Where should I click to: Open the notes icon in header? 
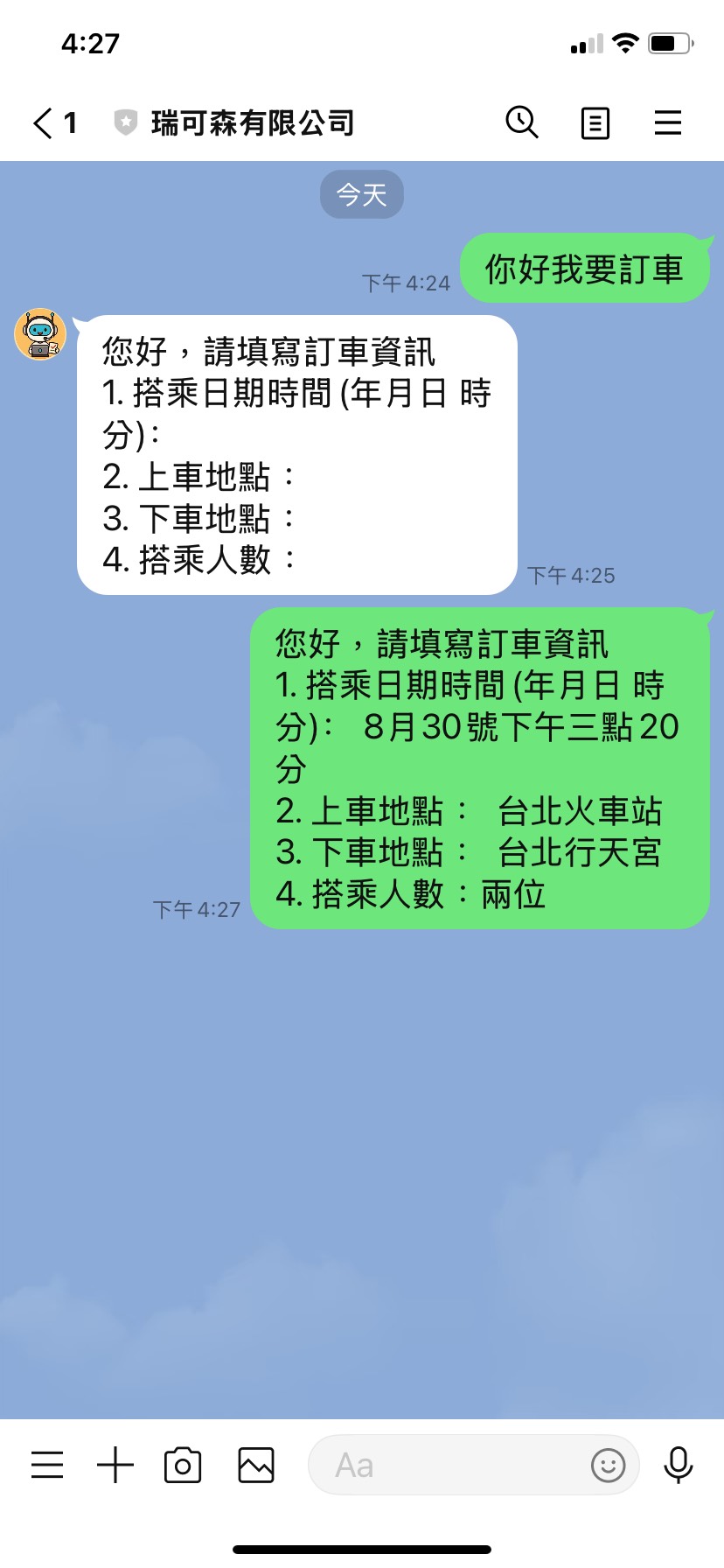pyautogui.click(x=595, y=123)
